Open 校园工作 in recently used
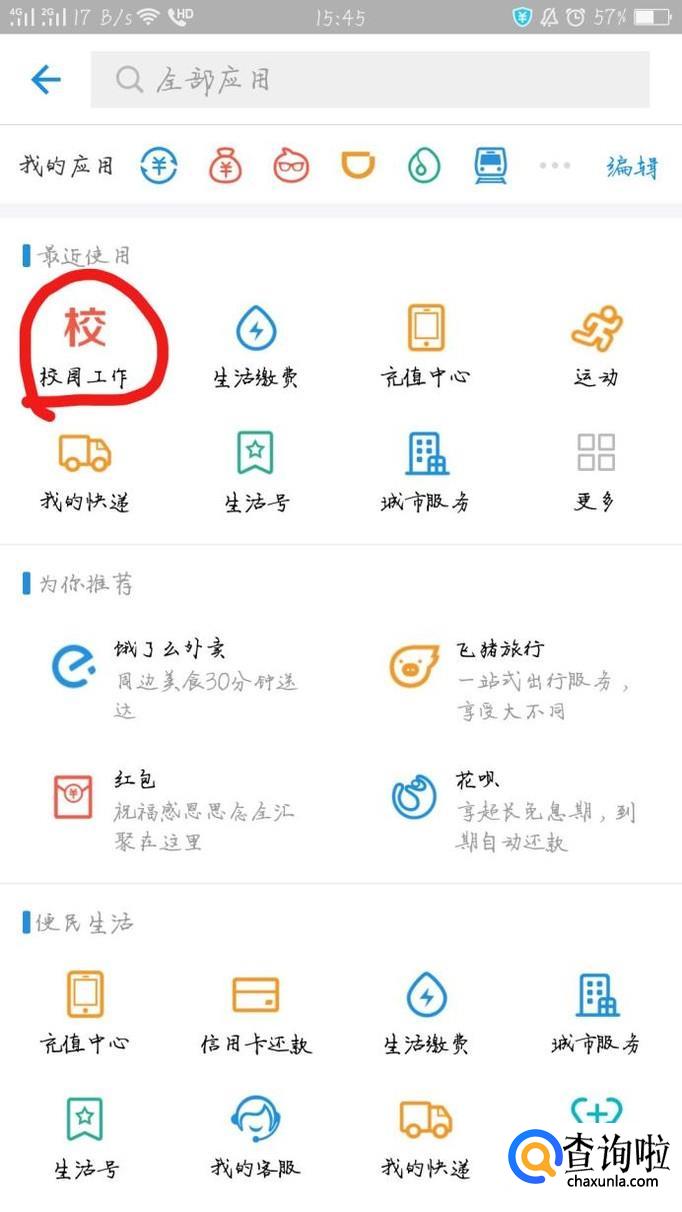682x1212 pixels. point(85,345)
